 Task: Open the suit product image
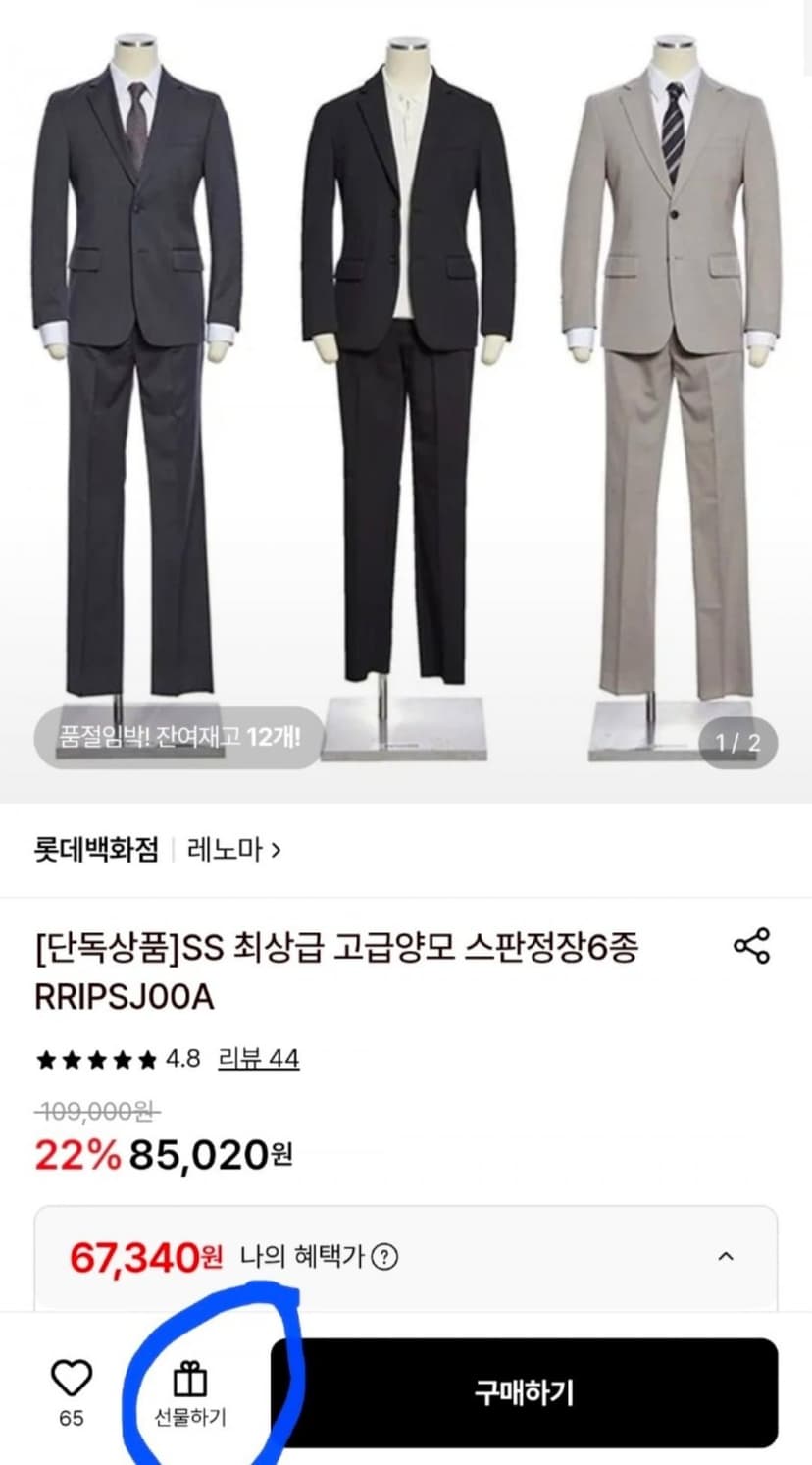click(x=406, y=401)
